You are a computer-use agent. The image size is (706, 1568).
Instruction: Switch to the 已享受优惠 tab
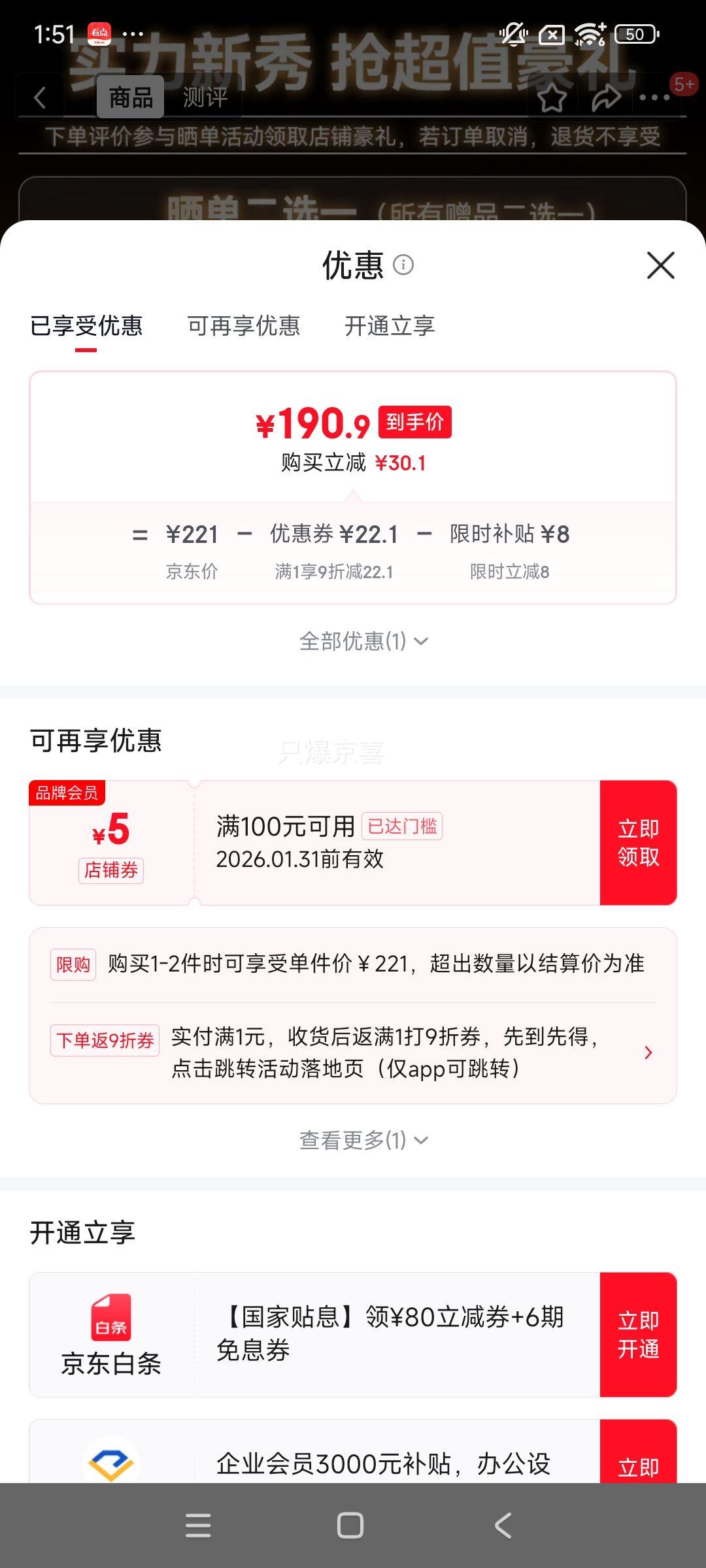(x=86, y=325)
